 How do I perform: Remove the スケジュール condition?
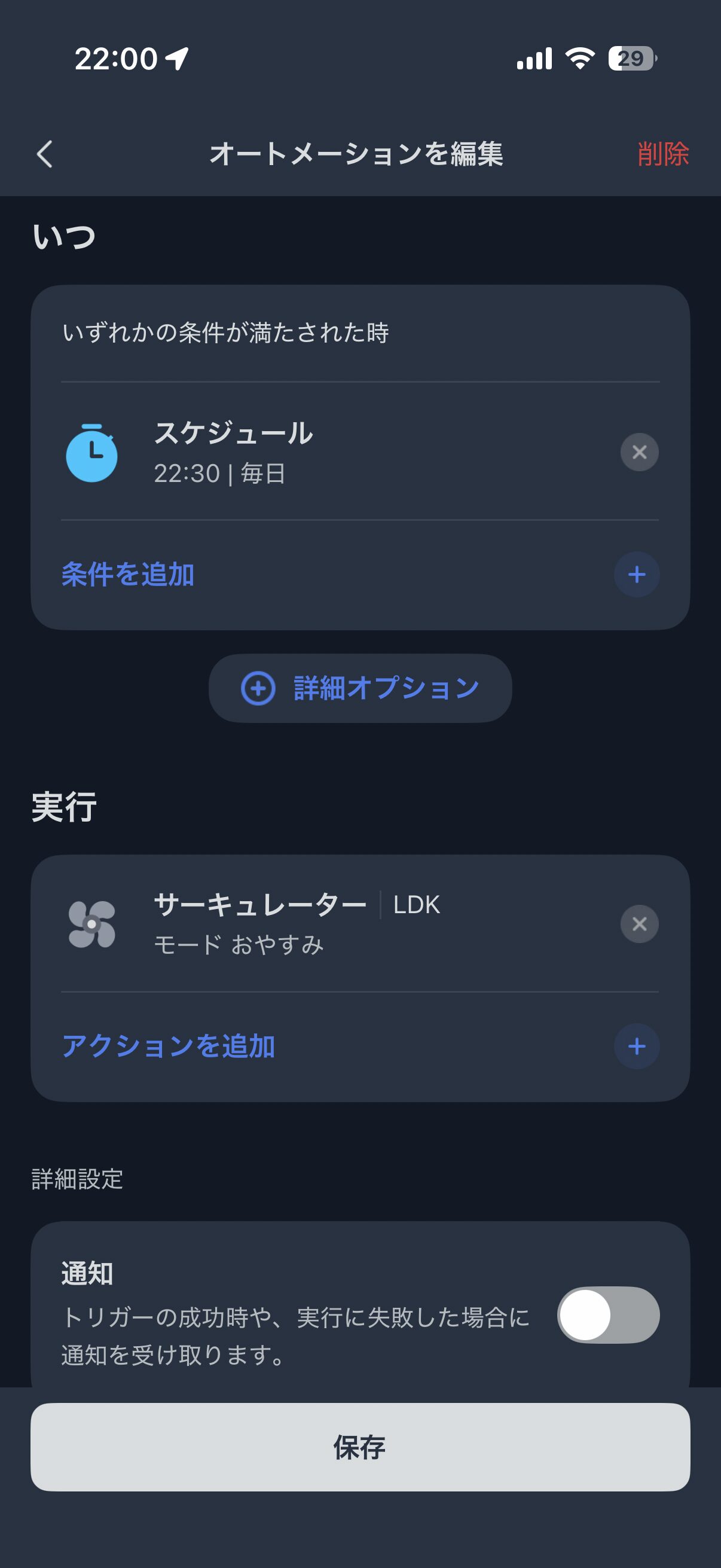(639, 452)
